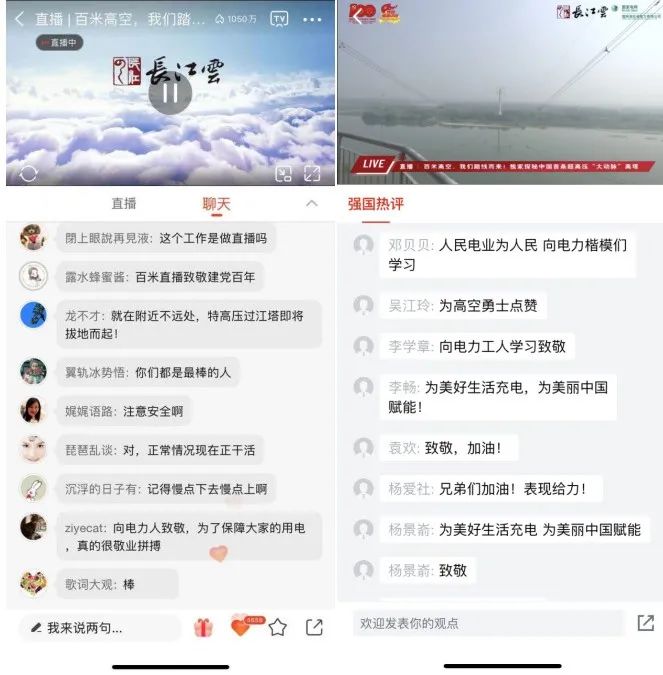Switch to the 聊天 tab
This screenshot has height=675, width=663.
pyautogui.click(x=216, y=203)
